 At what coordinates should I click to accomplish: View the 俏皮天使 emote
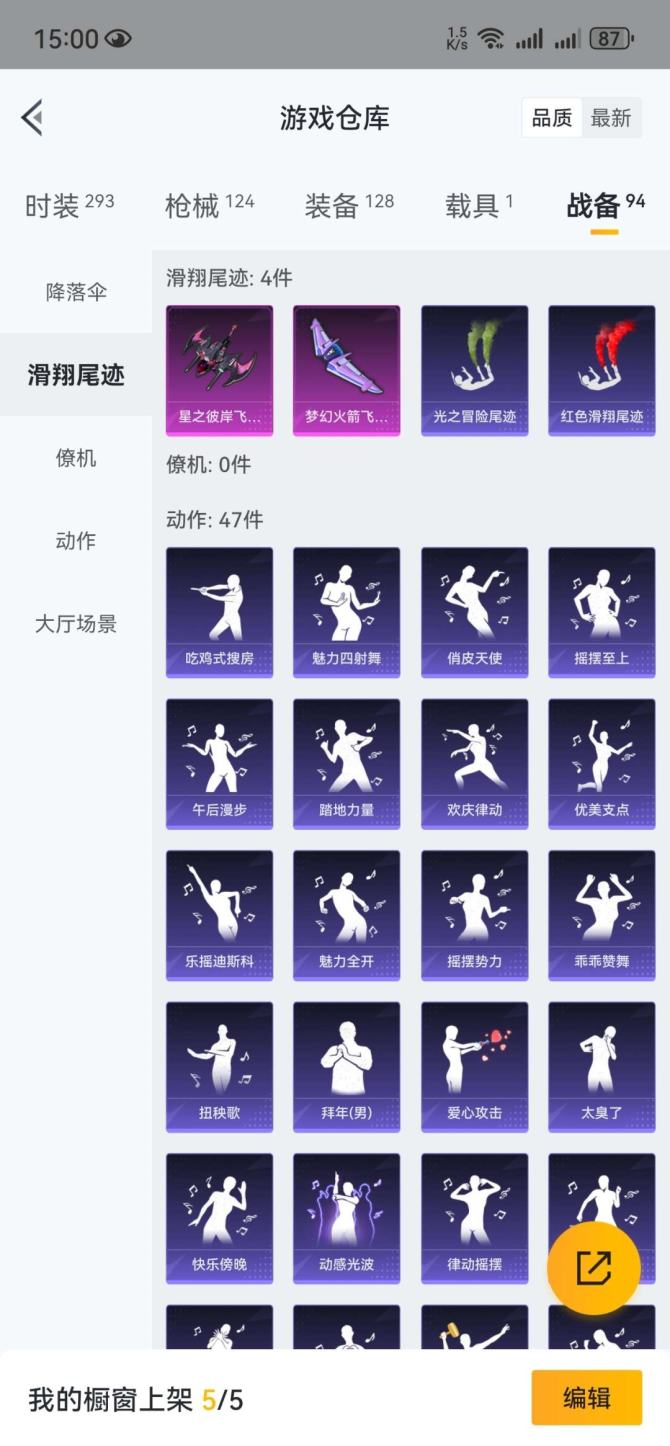tap(474, 612)
